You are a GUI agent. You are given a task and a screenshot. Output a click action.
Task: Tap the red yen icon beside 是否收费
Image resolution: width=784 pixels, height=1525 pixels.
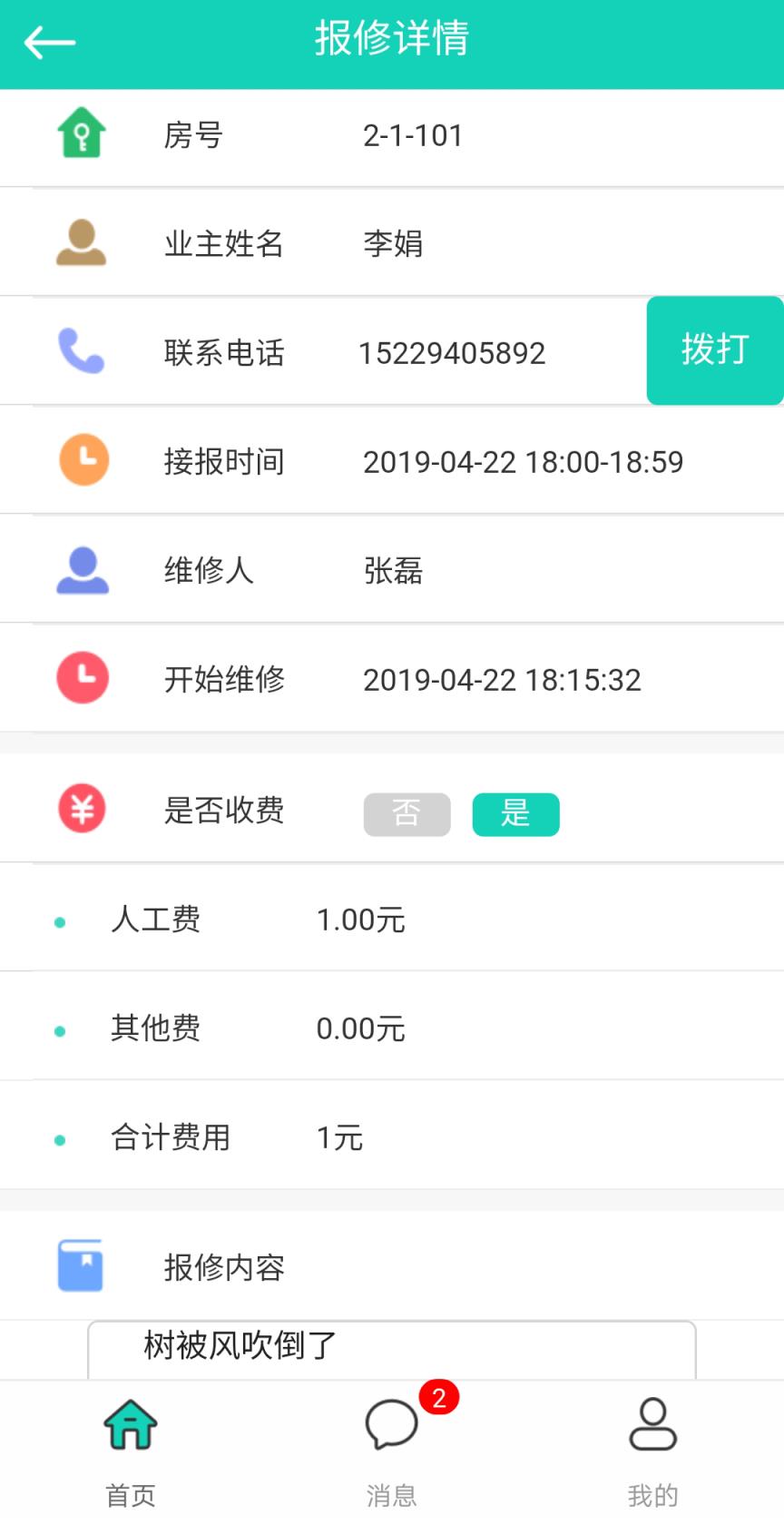[83, 808]
